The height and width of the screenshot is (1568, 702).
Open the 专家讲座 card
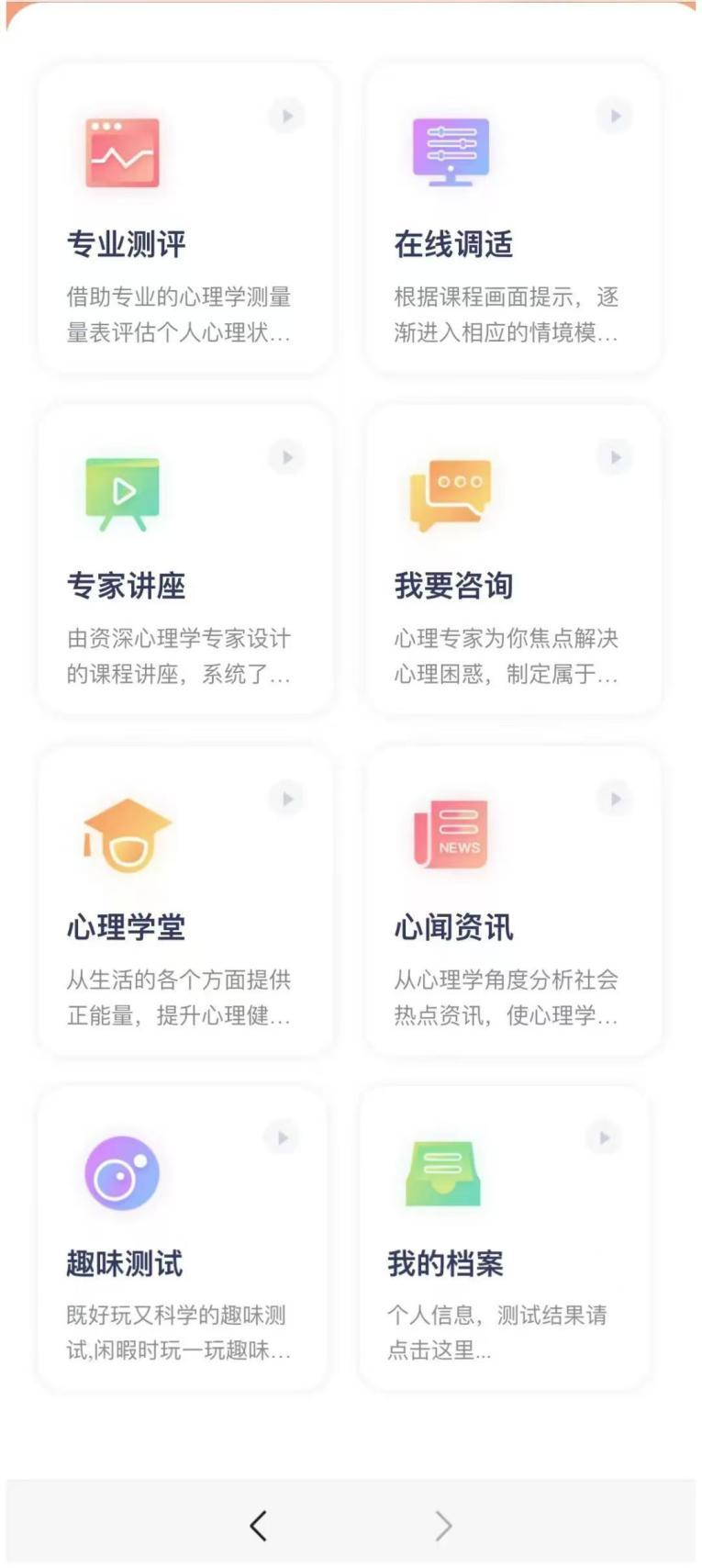click(185, 560)
